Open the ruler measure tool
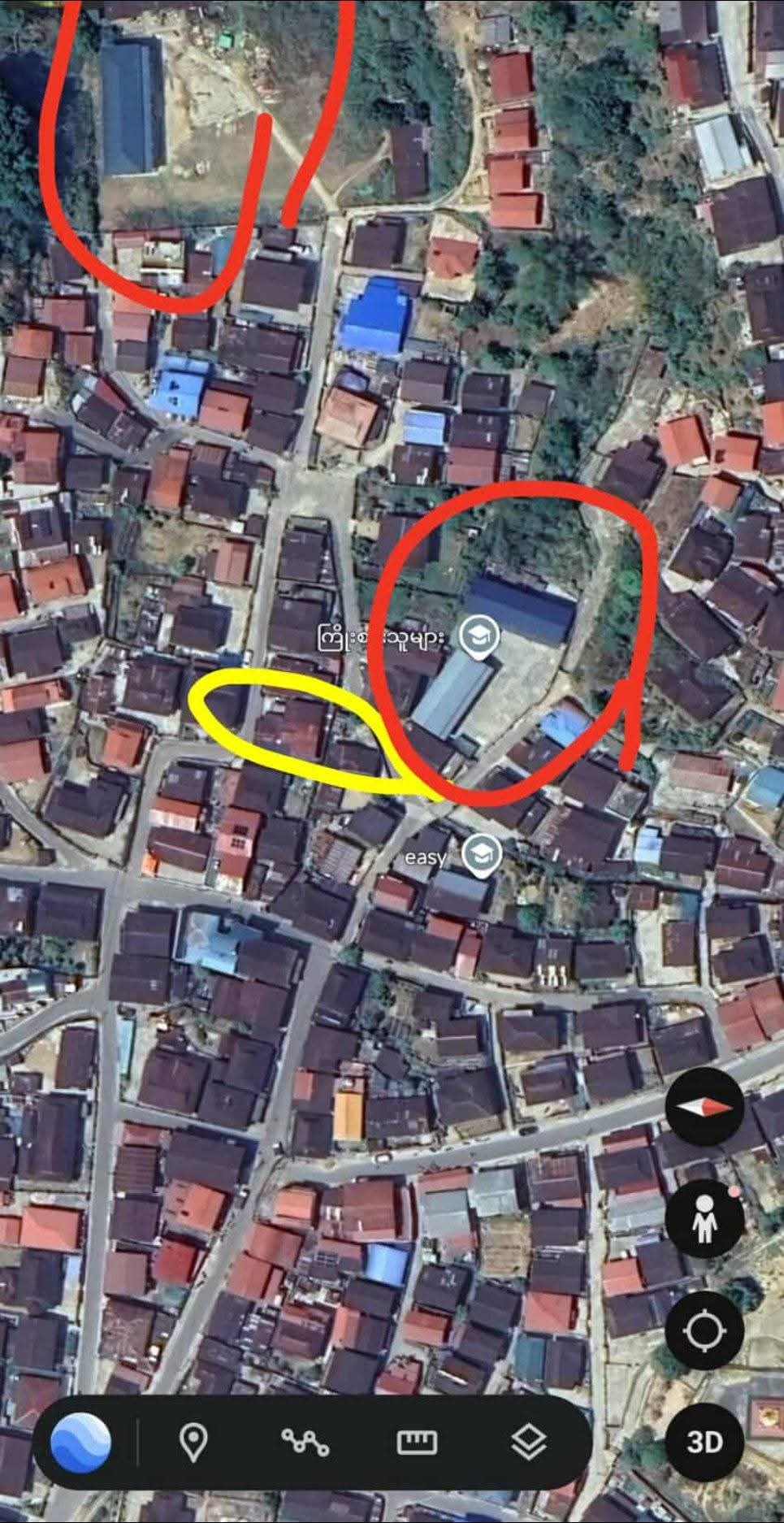 (x=417, y=1443)
